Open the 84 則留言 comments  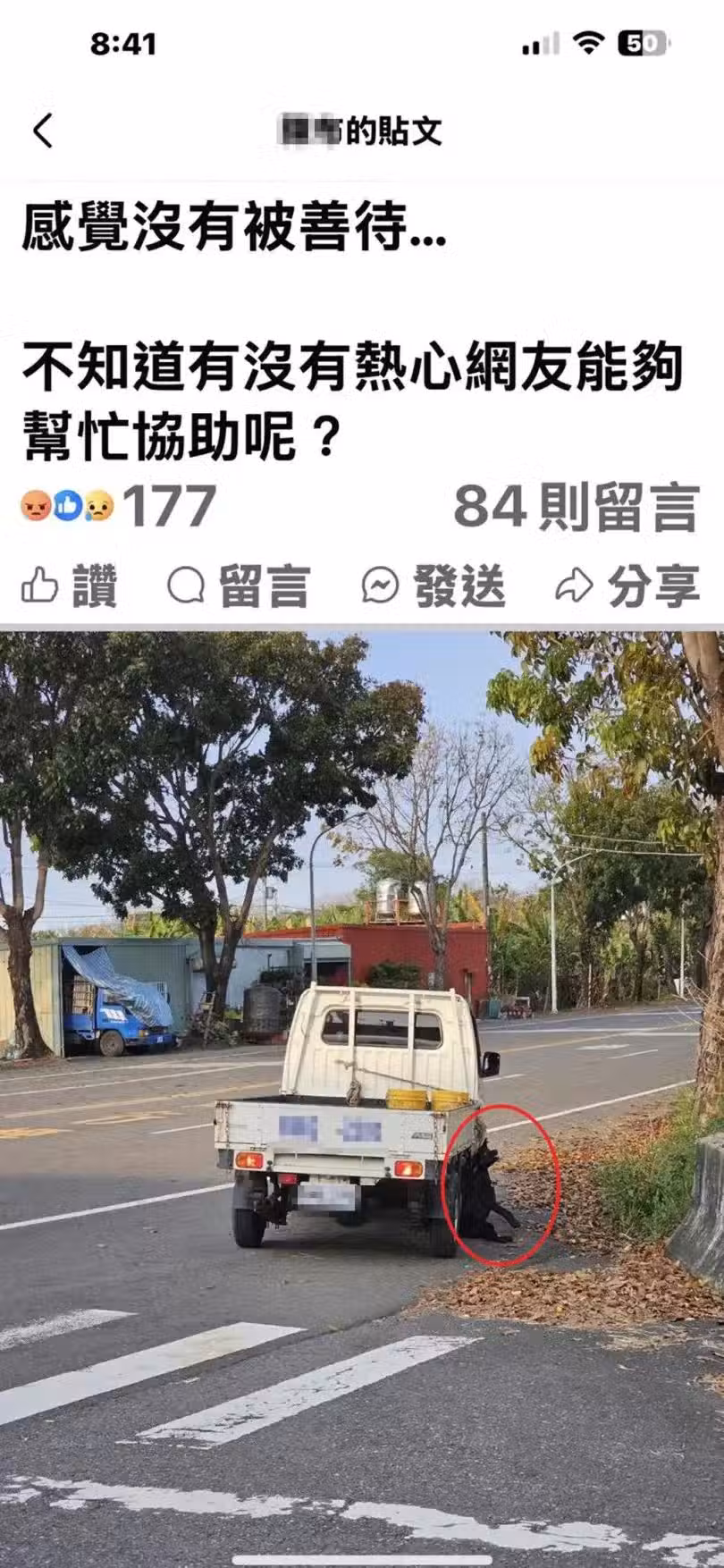pyautogui.click(x=575, y=507)
